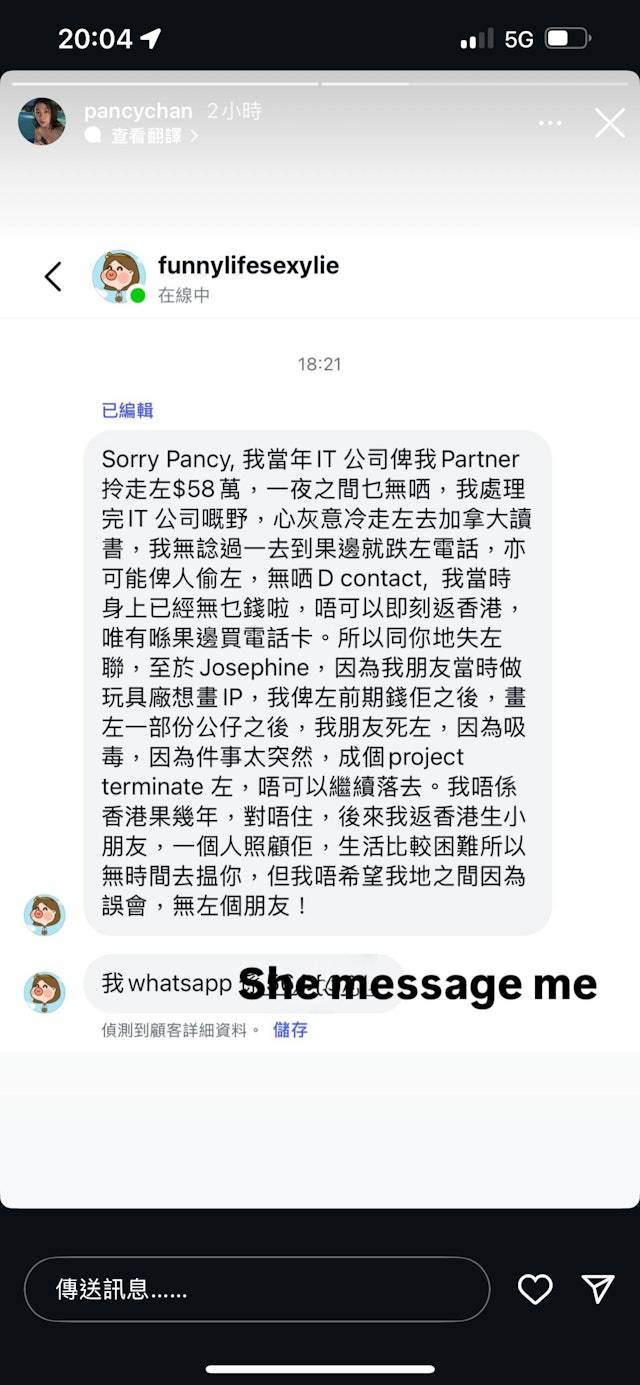Screen dimensions: 640x1385
Task: Tap 查看翻譯 to see translation
Action: 141,136
